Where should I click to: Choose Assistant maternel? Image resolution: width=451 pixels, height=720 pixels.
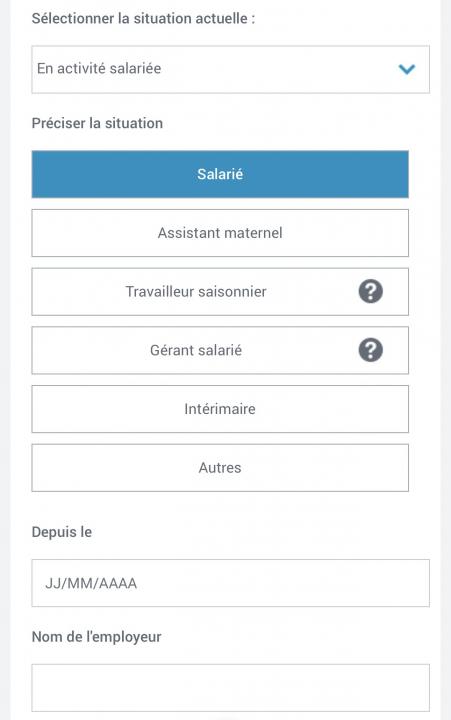[x=220, y=233]
